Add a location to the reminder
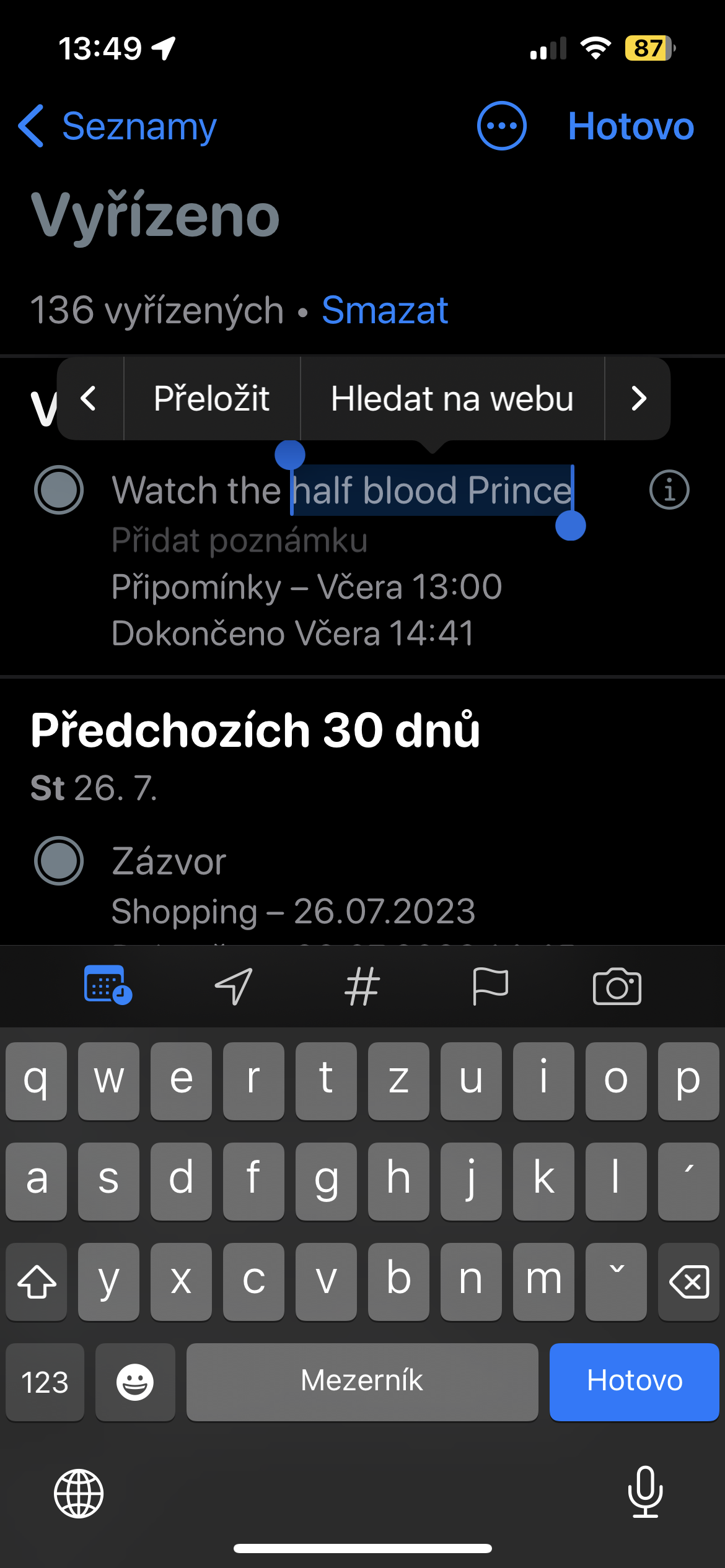 [x=234, y=985]
